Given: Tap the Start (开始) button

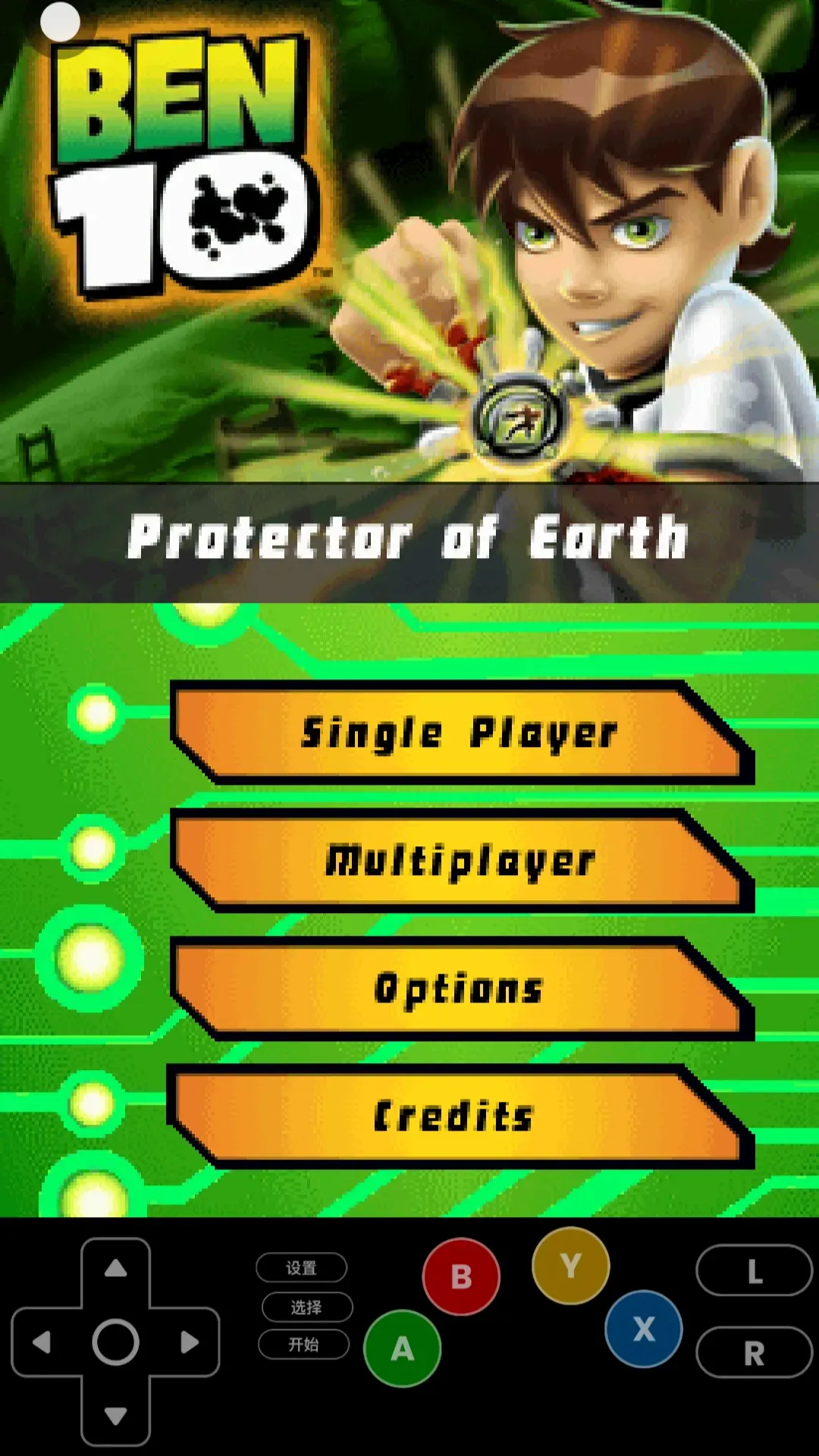Looking at the screenshot, I should click(x=303, y=1345).
